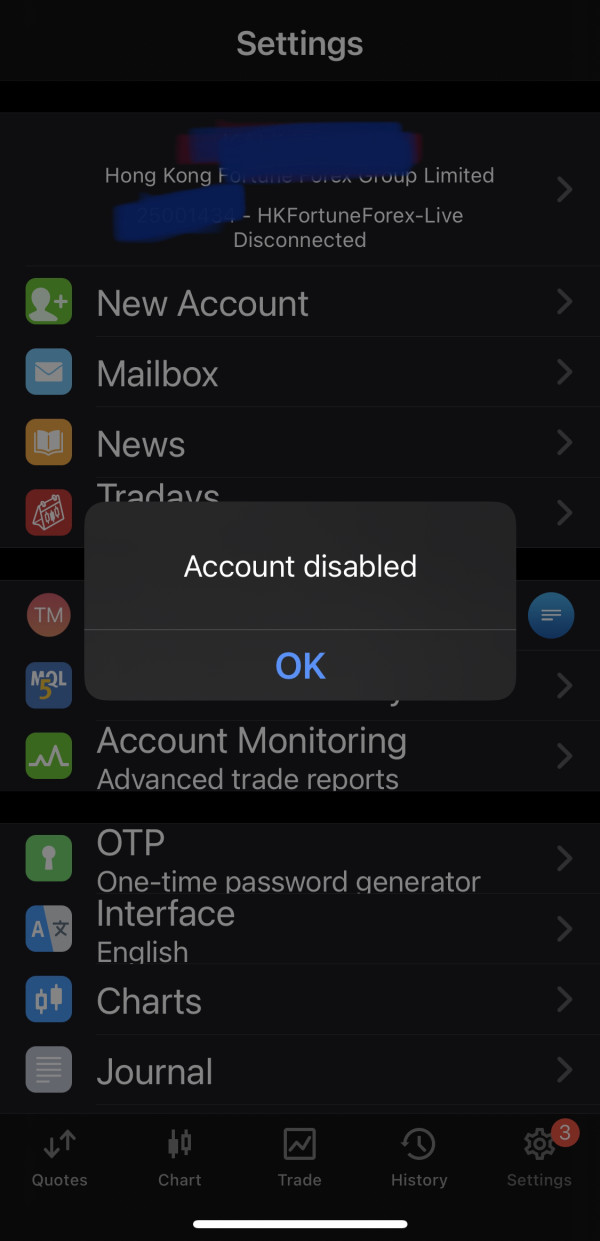Switch to the Chart tab
The image size is (600, 1241).
click(x=180, y=1157)
